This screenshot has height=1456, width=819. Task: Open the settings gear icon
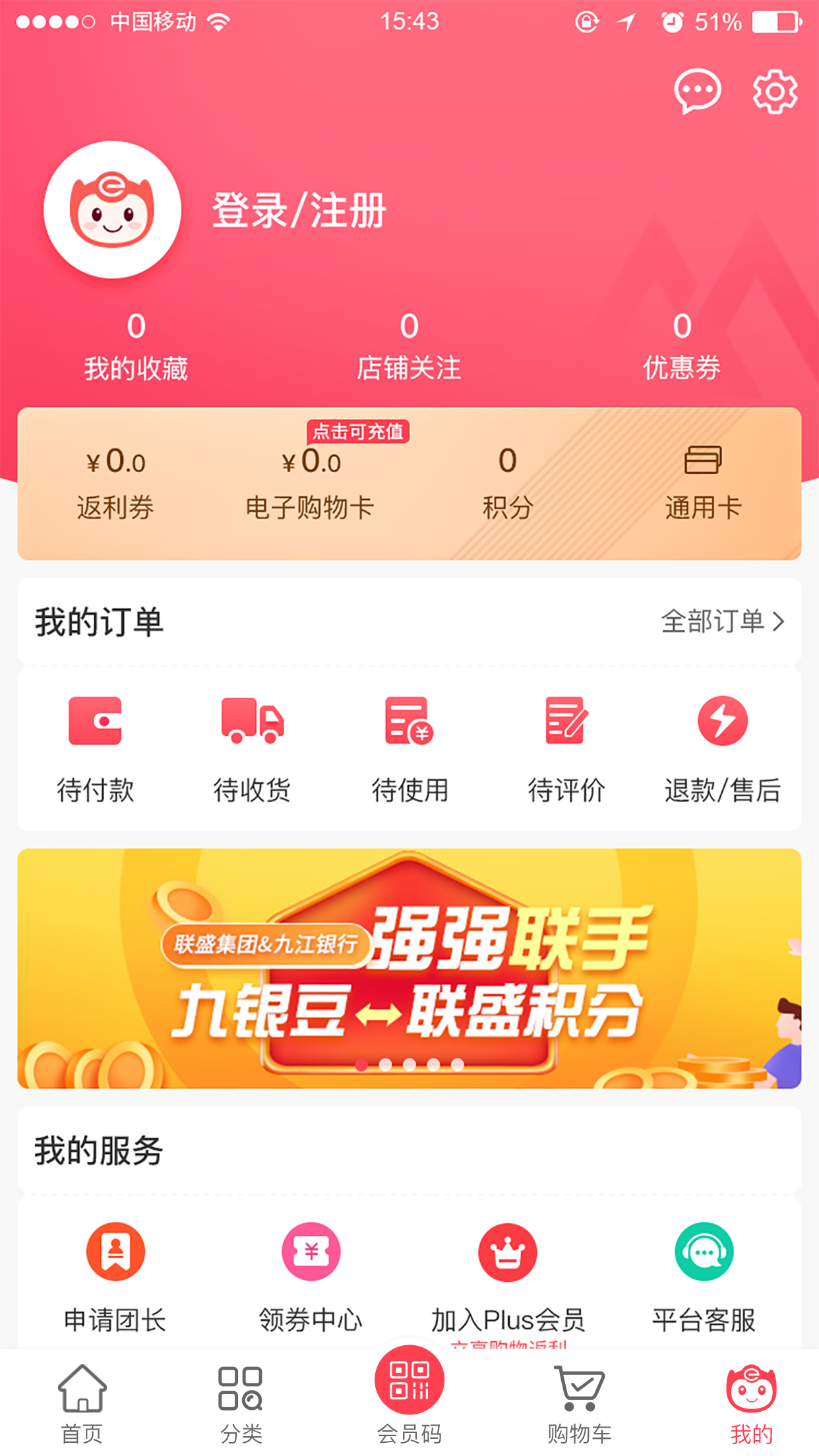(x=775, y=92)
